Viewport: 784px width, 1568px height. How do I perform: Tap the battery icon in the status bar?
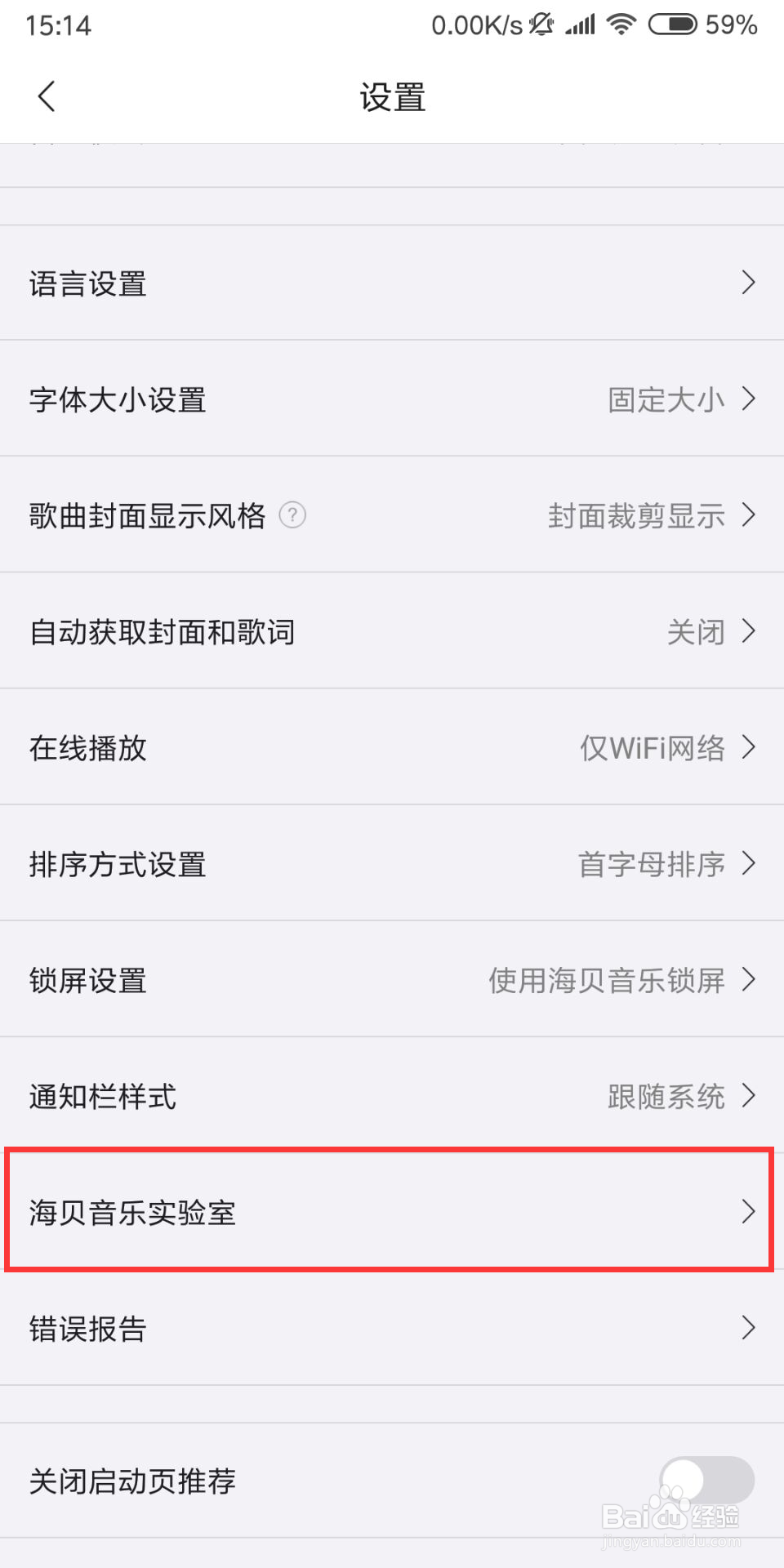click(x=671, y=24)
